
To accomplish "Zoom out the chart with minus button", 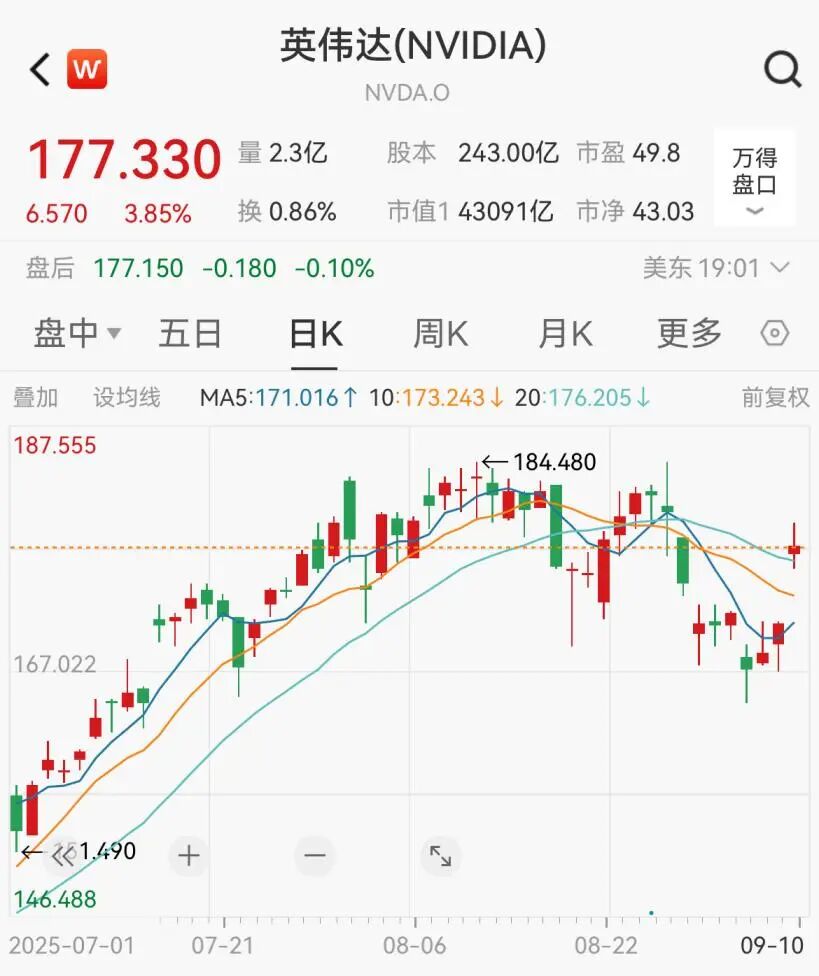I will tap(315, 855).
